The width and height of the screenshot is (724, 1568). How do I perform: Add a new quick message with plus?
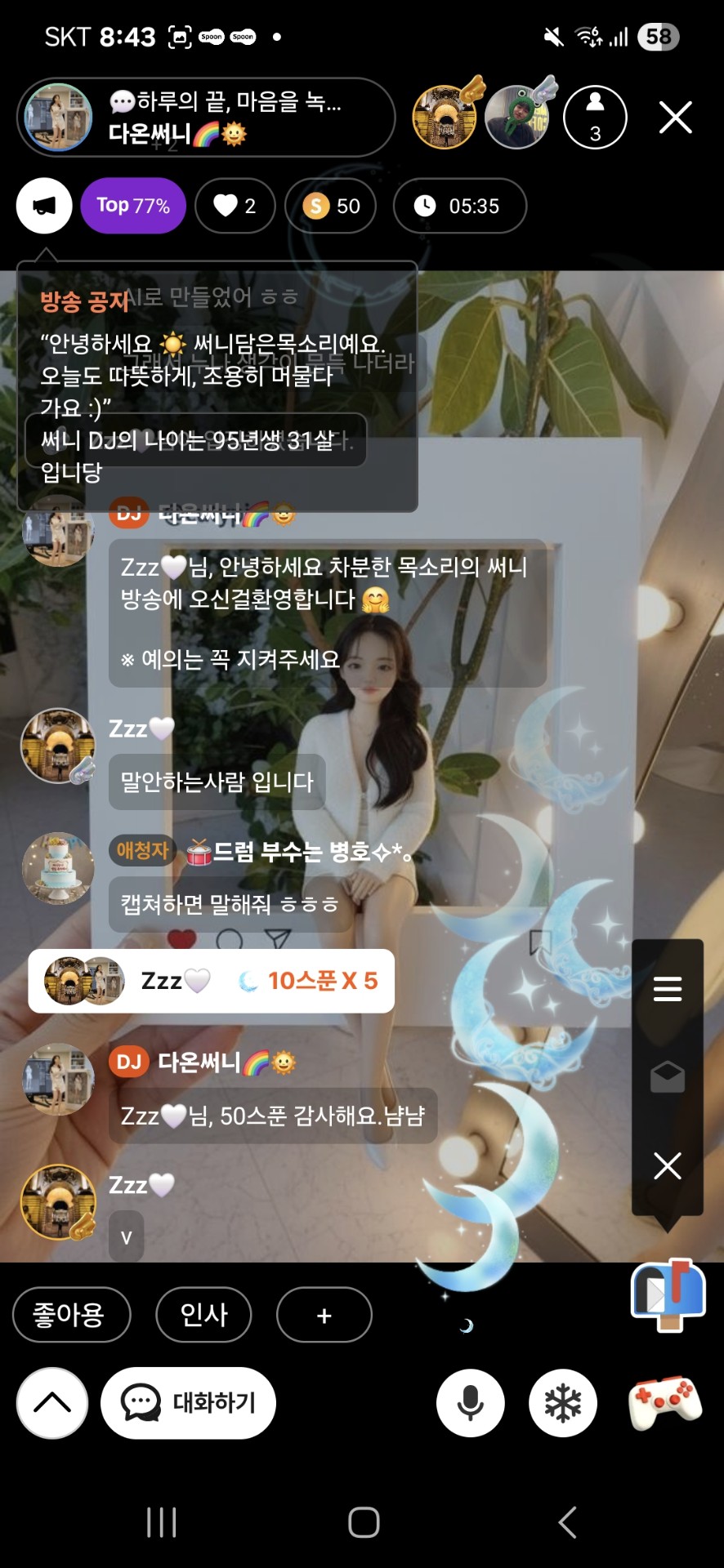324,1314
